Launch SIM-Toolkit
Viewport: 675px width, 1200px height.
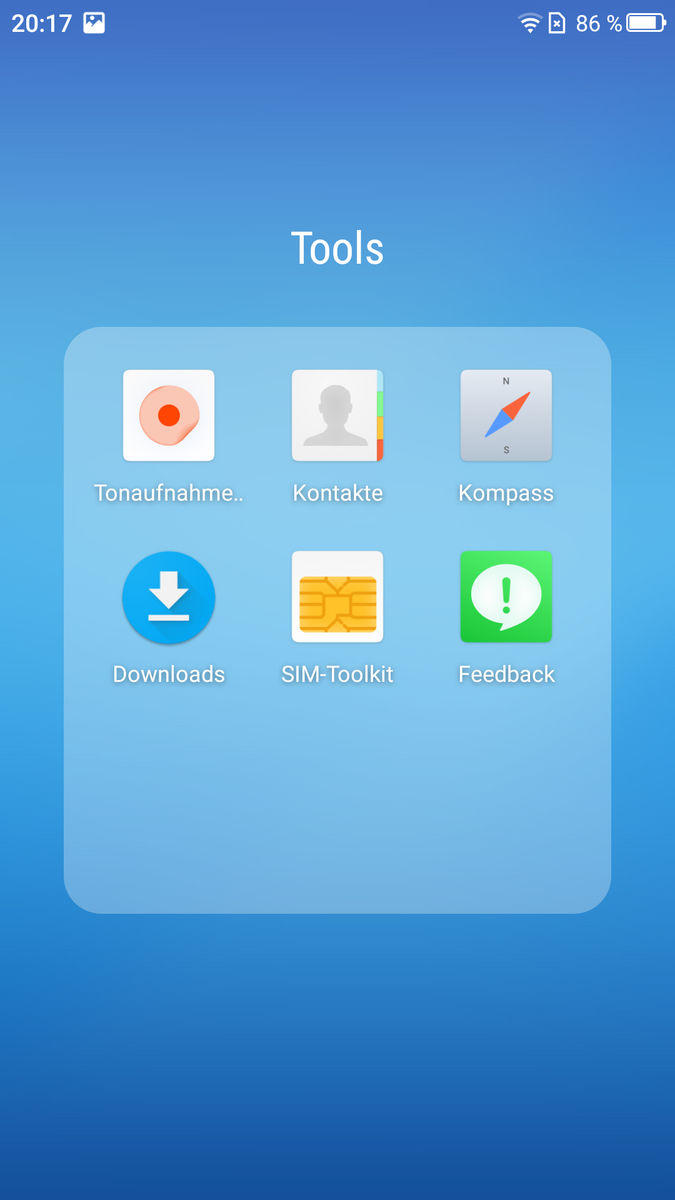(x=338, y=597)
